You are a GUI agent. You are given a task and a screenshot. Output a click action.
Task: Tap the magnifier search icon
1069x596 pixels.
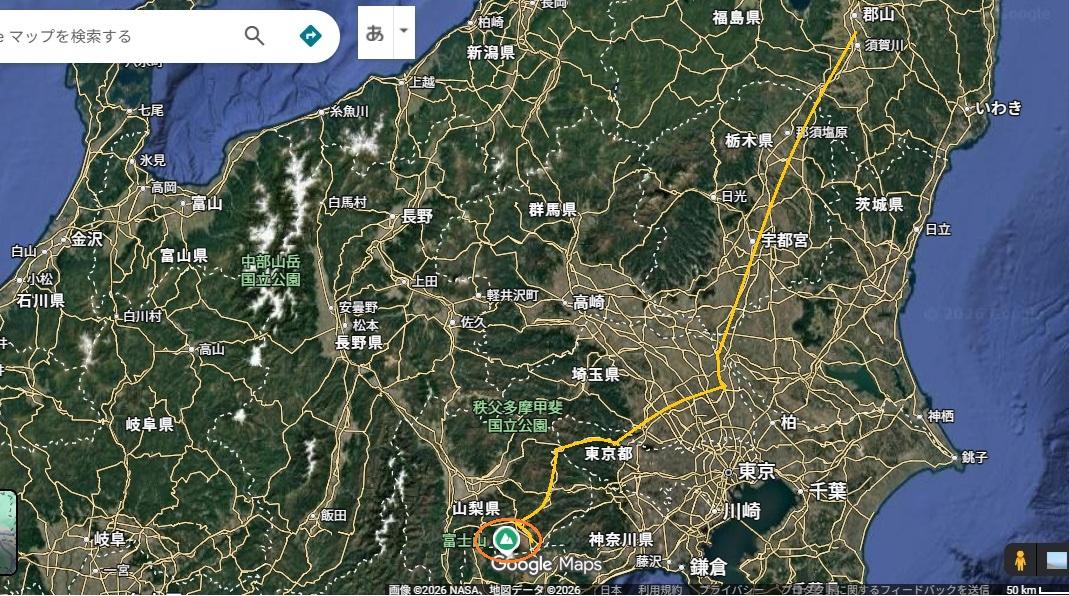[x=255, y=36]
